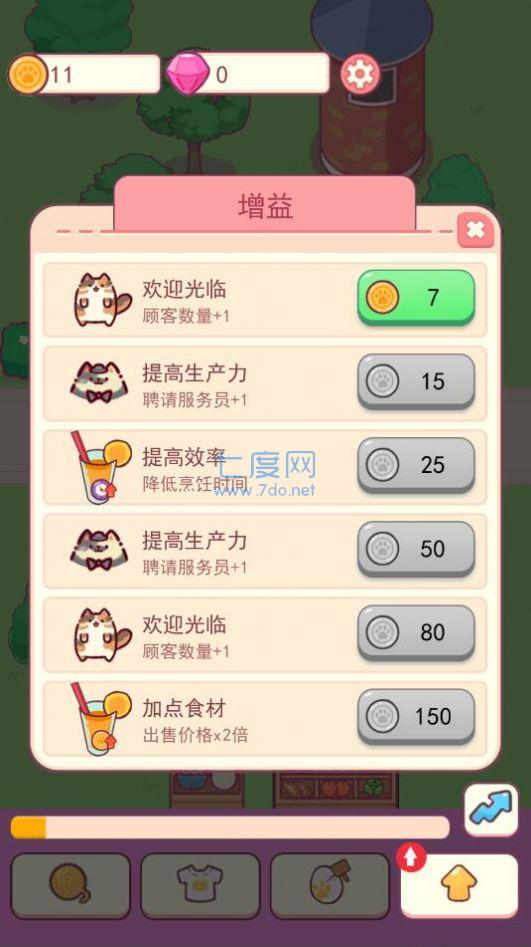Open the settings gear
531x947 pixels.
(x=360, y=74)
